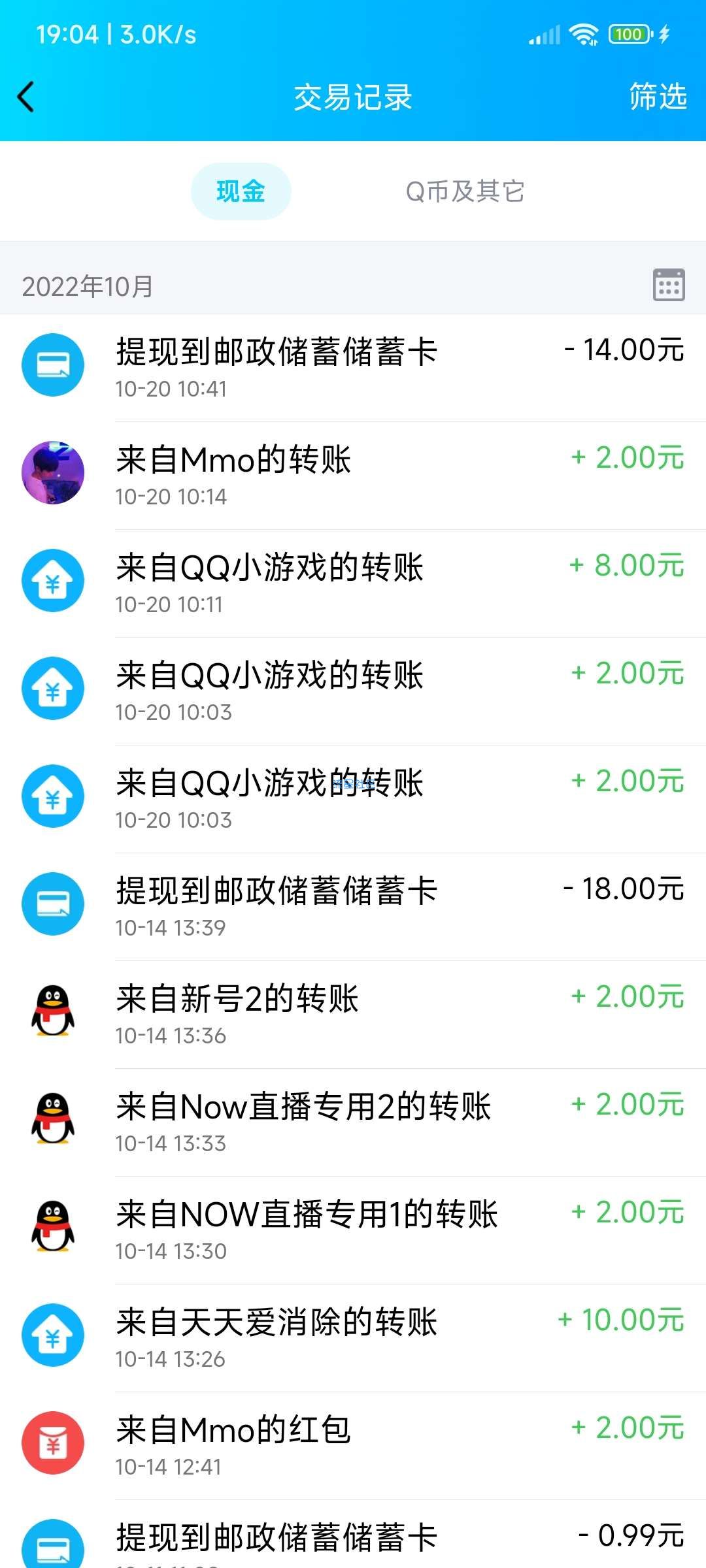Open the 8.00元 QQ小游戏 transfer
The image size is (706, 1568).
pos(353,583)
